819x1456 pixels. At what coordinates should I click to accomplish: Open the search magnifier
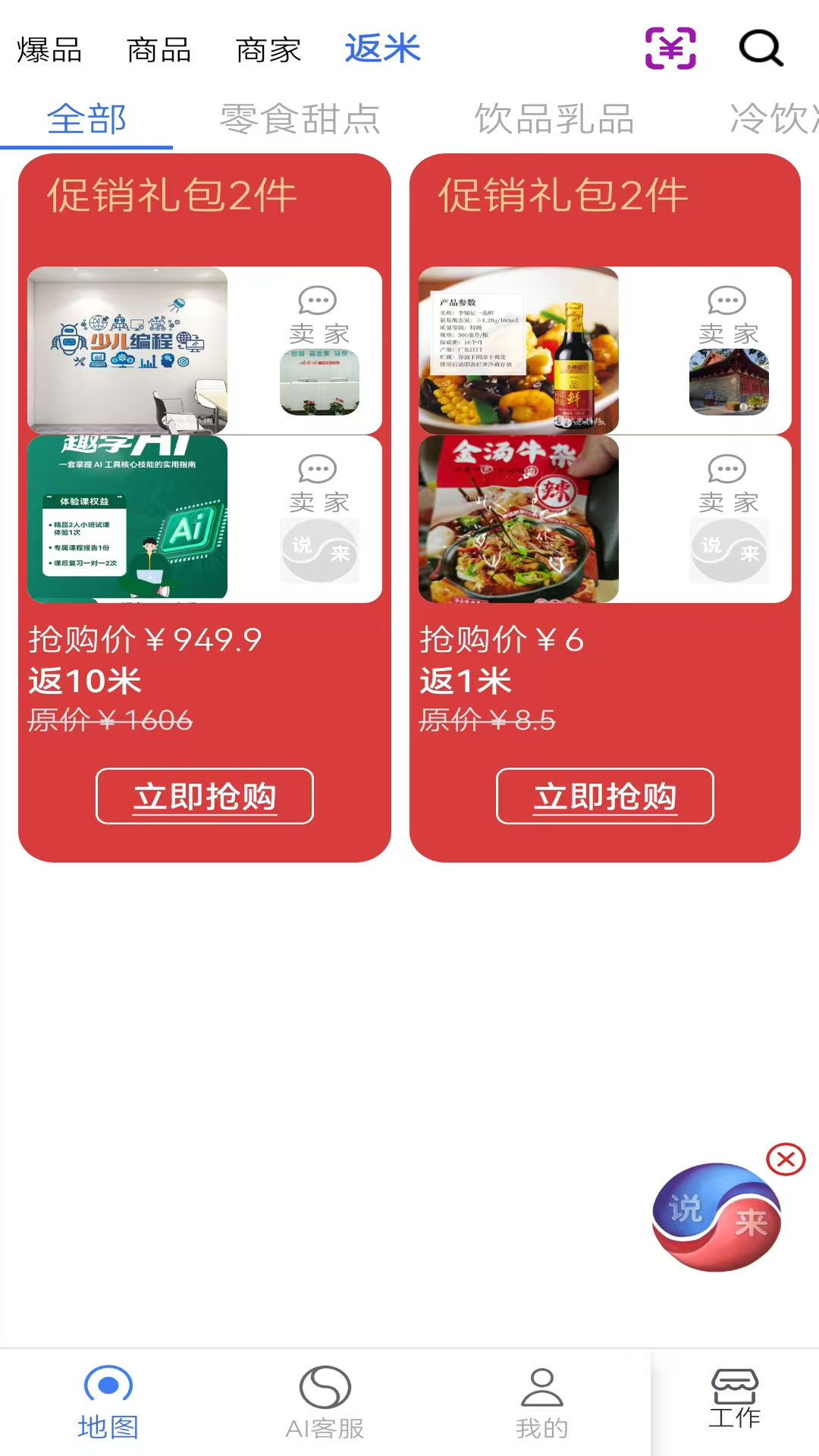761,49
